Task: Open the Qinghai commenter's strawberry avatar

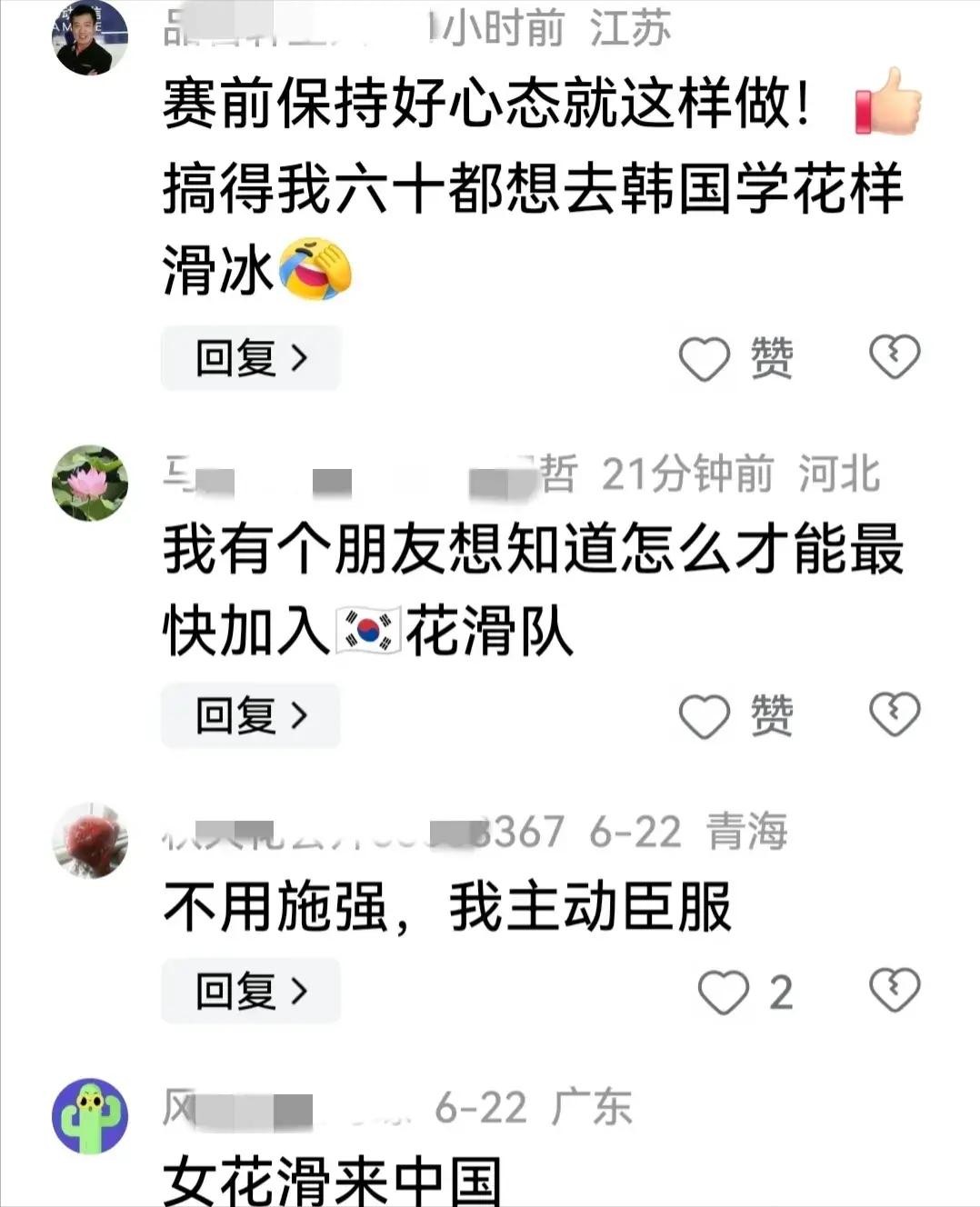Action: click(89, 841)
